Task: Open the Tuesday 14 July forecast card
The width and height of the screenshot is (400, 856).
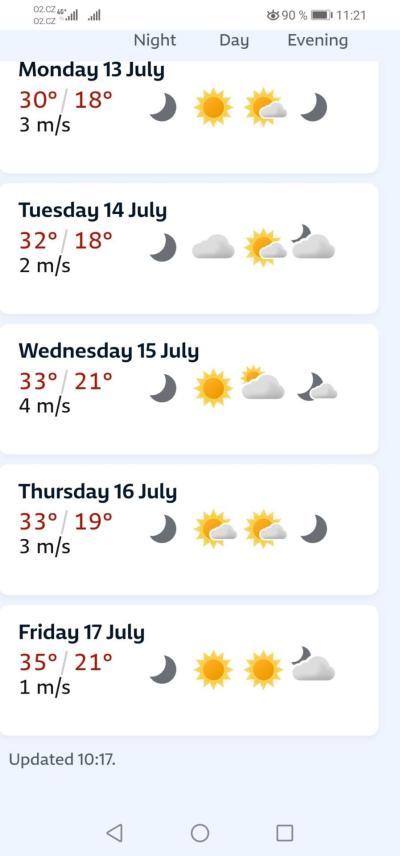Action: pyautogui.click(x=188, y=248)
